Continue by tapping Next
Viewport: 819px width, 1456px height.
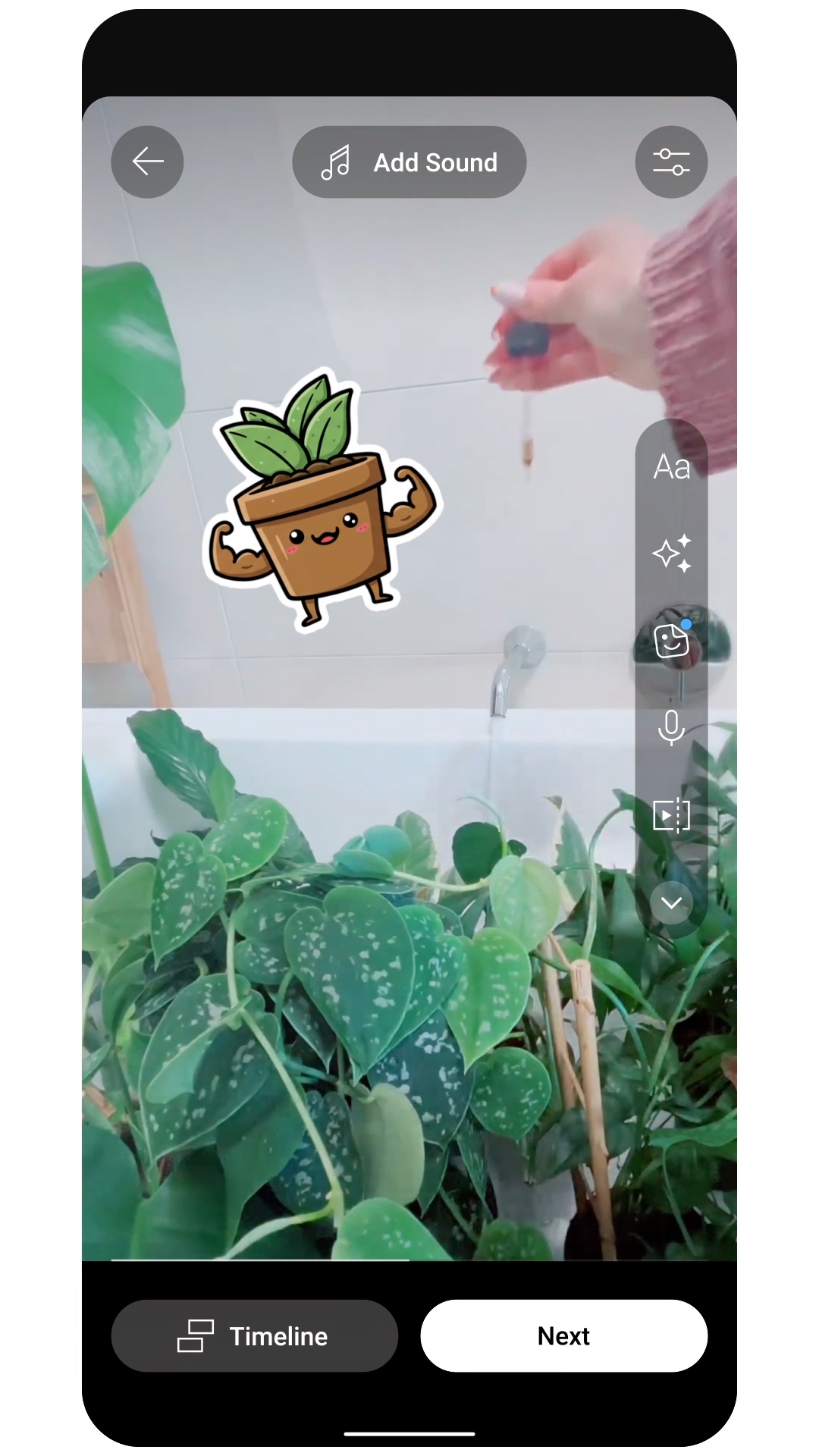pos(563,1336)
